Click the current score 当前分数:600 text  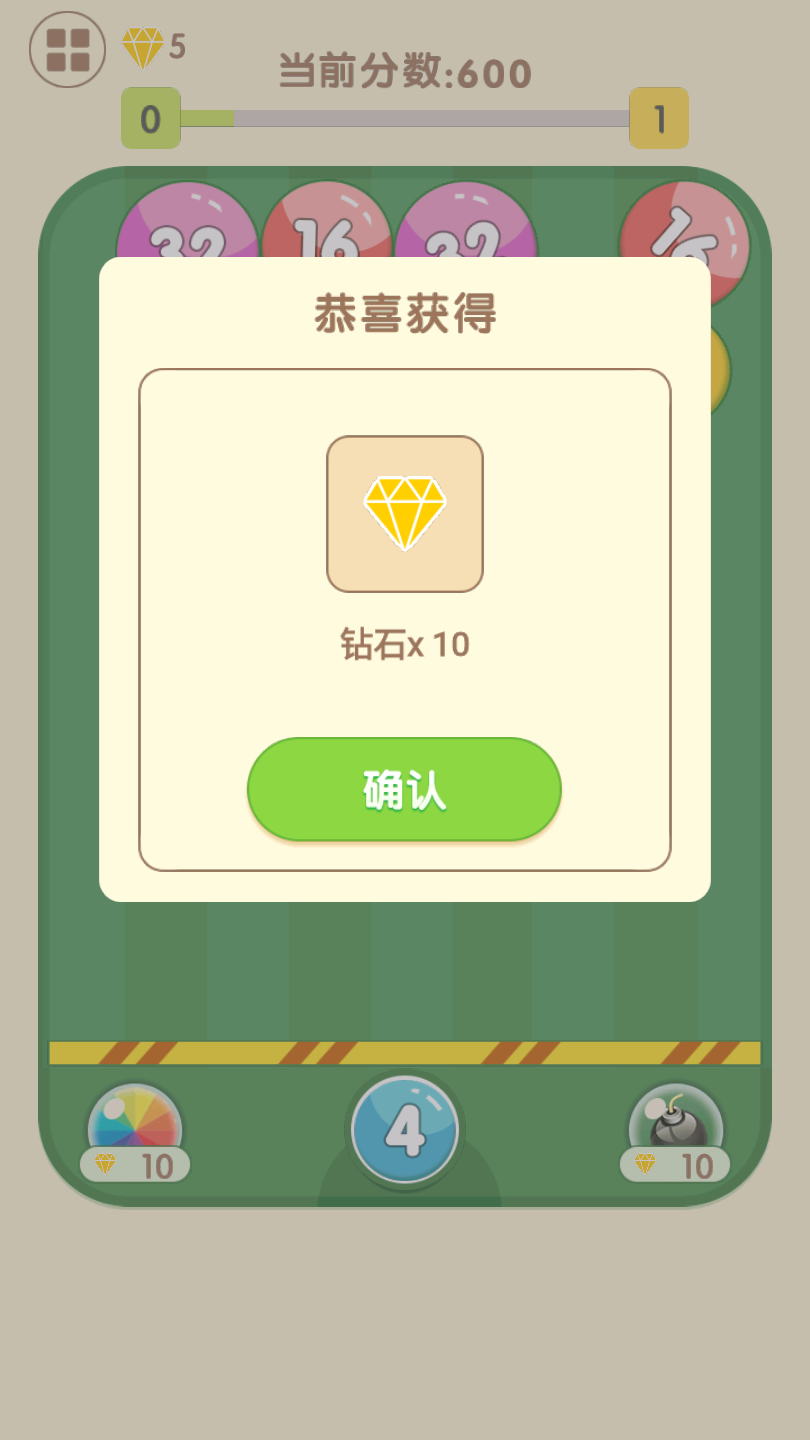[404, 72]
